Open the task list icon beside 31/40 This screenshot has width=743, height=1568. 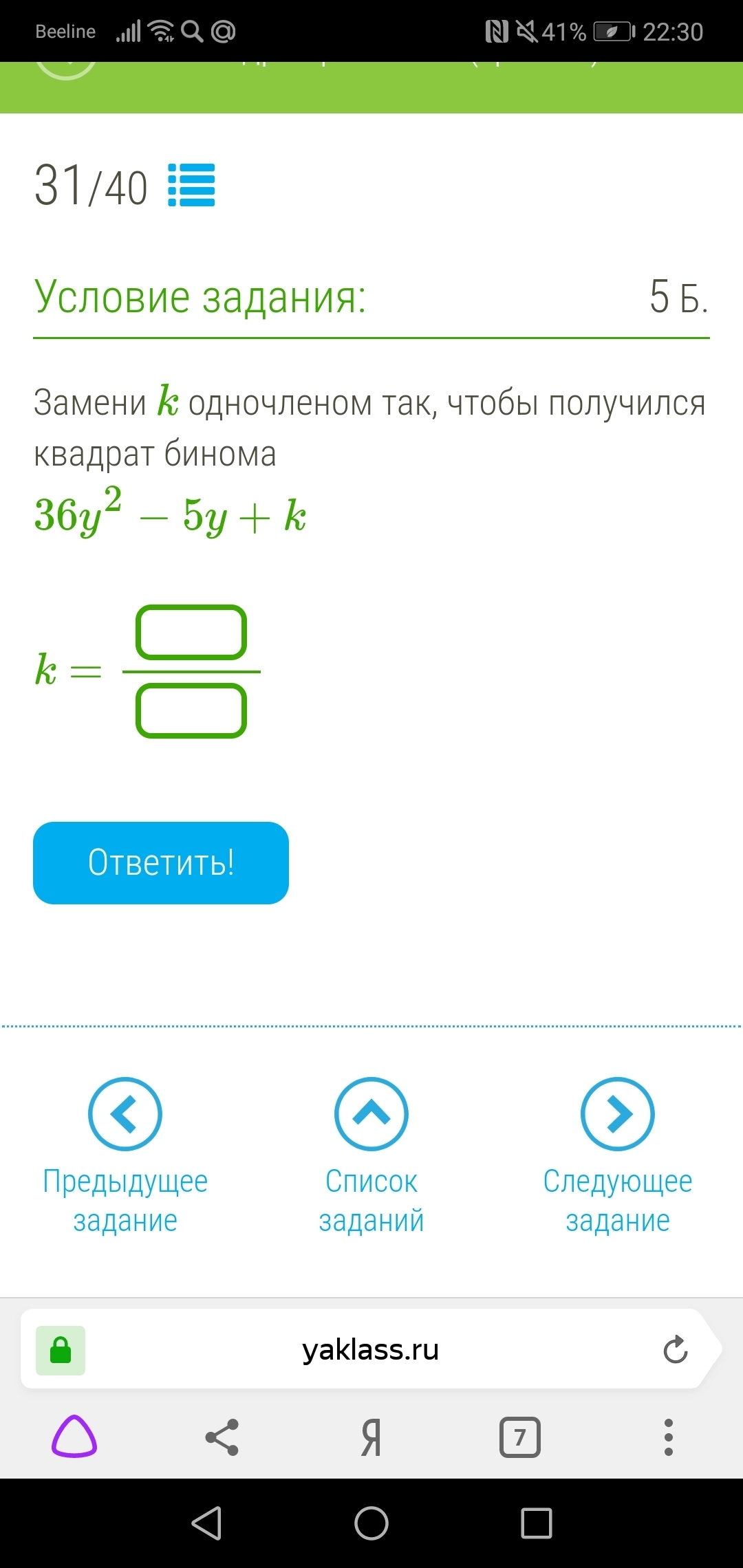click(x=191, y=185)
